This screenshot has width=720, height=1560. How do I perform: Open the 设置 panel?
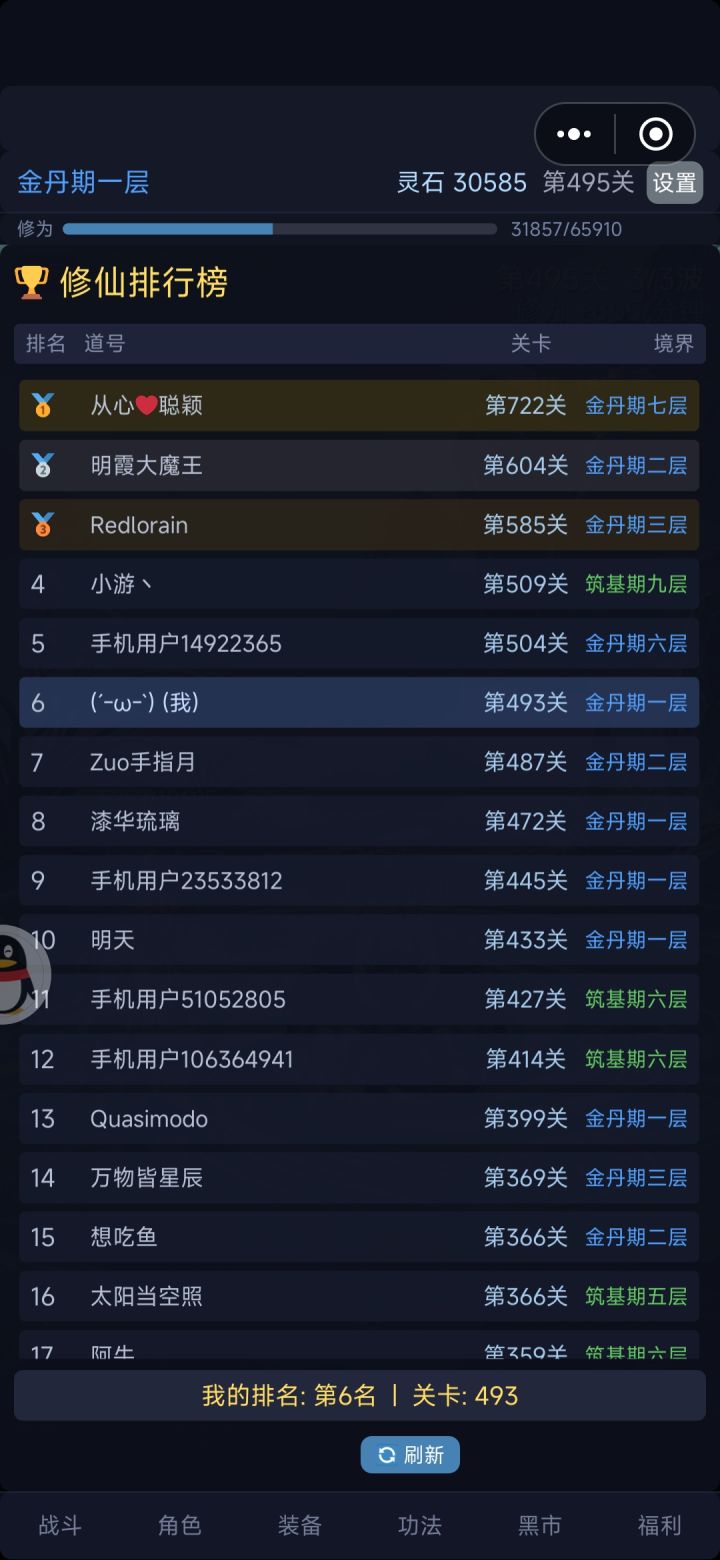[674, 183]
